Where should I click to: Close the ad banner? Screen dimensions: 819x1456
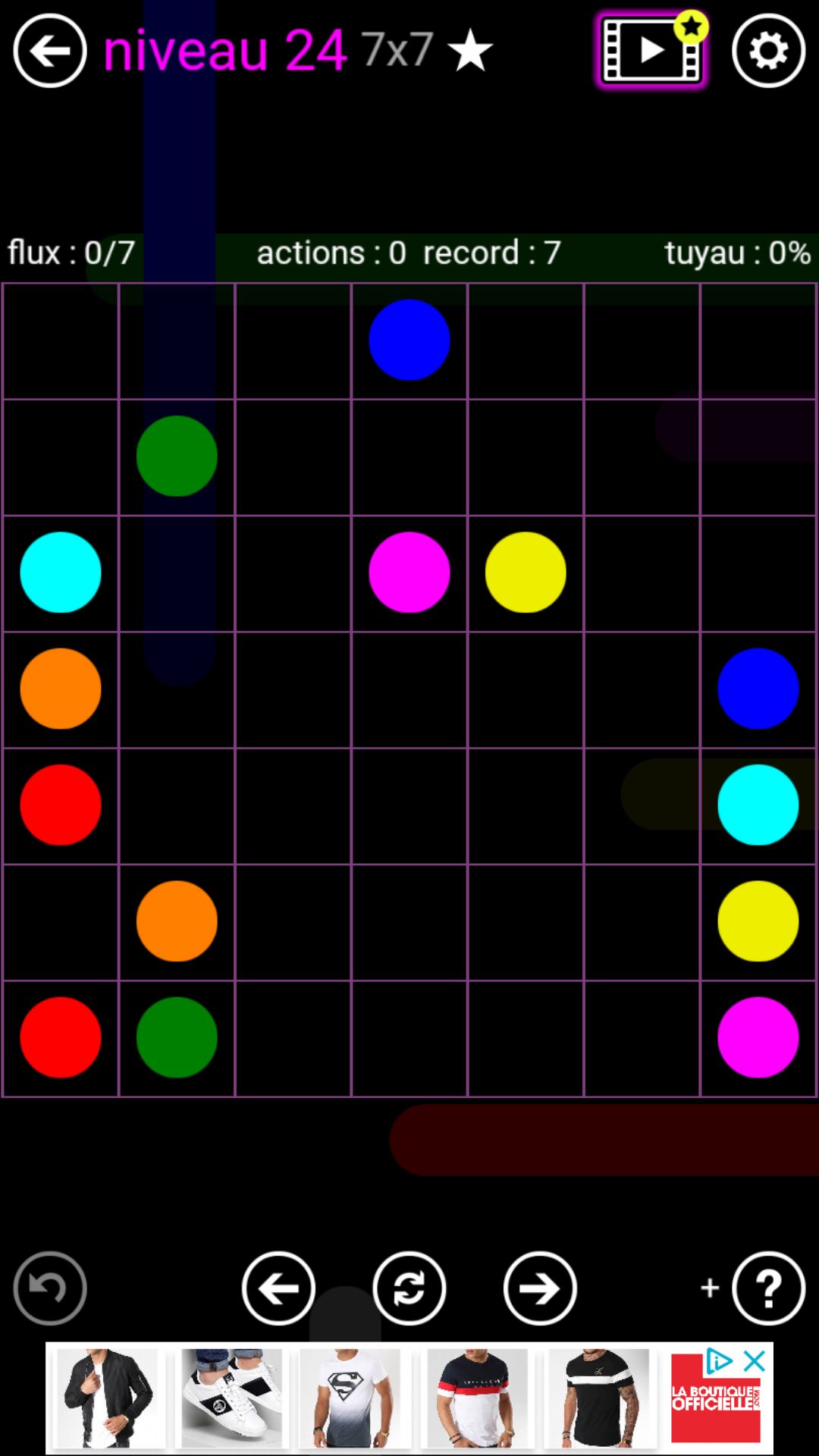point(755,1361)
